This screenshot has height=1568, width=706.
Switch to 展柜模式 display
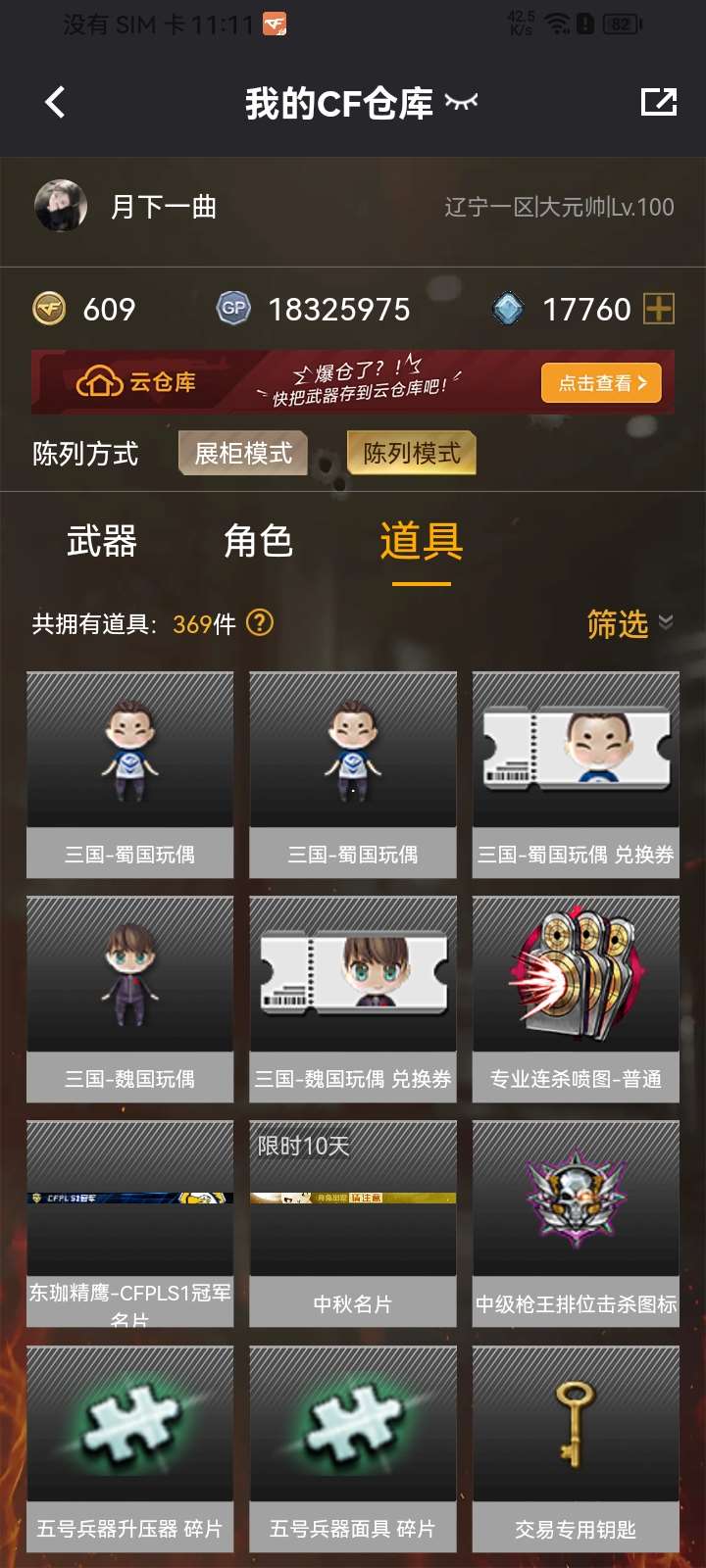(243, 454)
